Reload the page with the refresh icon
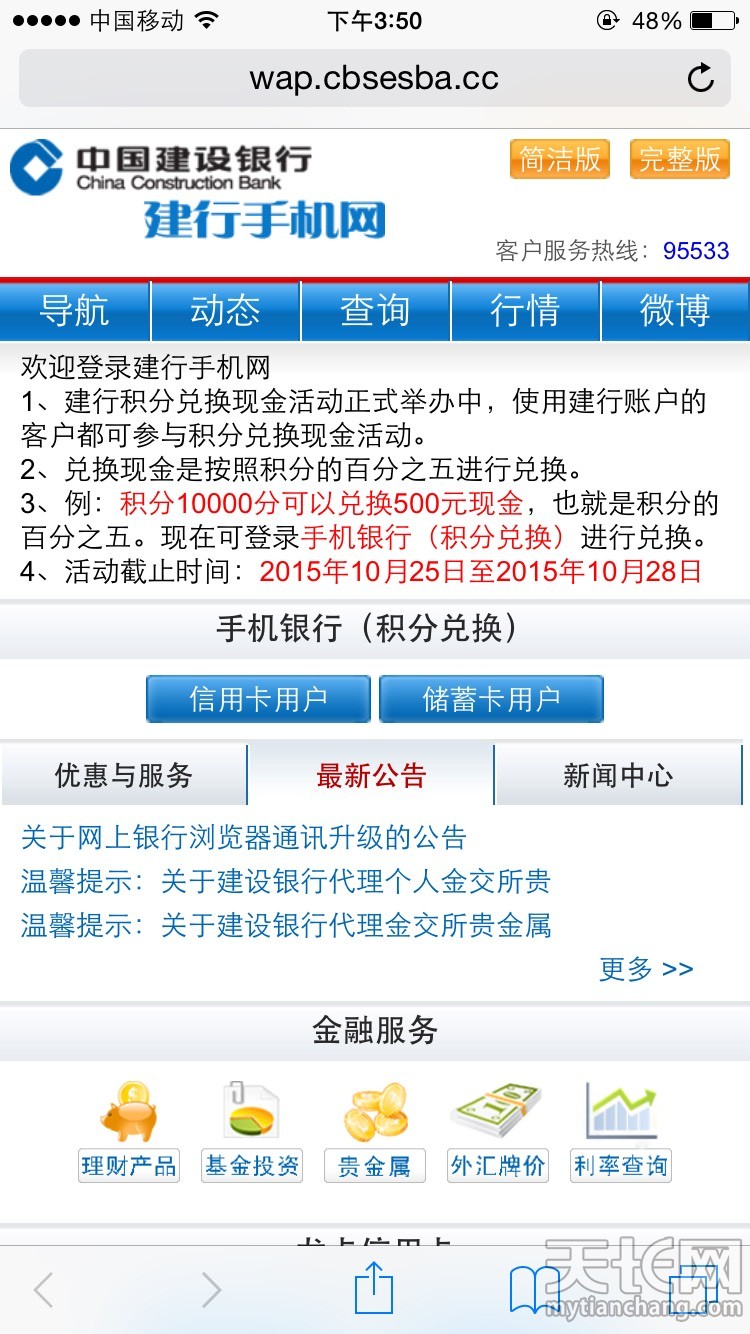750x1334 pixels. pyautogui.click(x=700, y=78)
